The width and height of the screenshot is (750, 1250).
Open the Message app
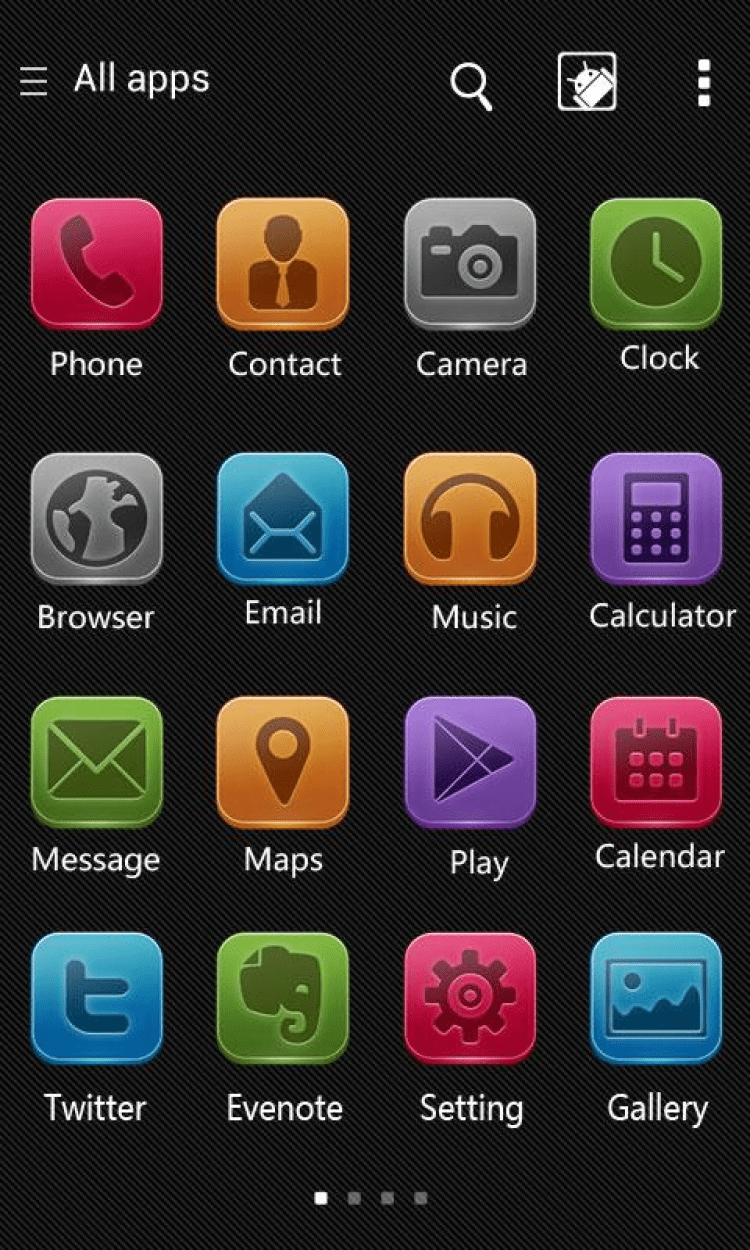pyautogui.click(x=96, y=762)
